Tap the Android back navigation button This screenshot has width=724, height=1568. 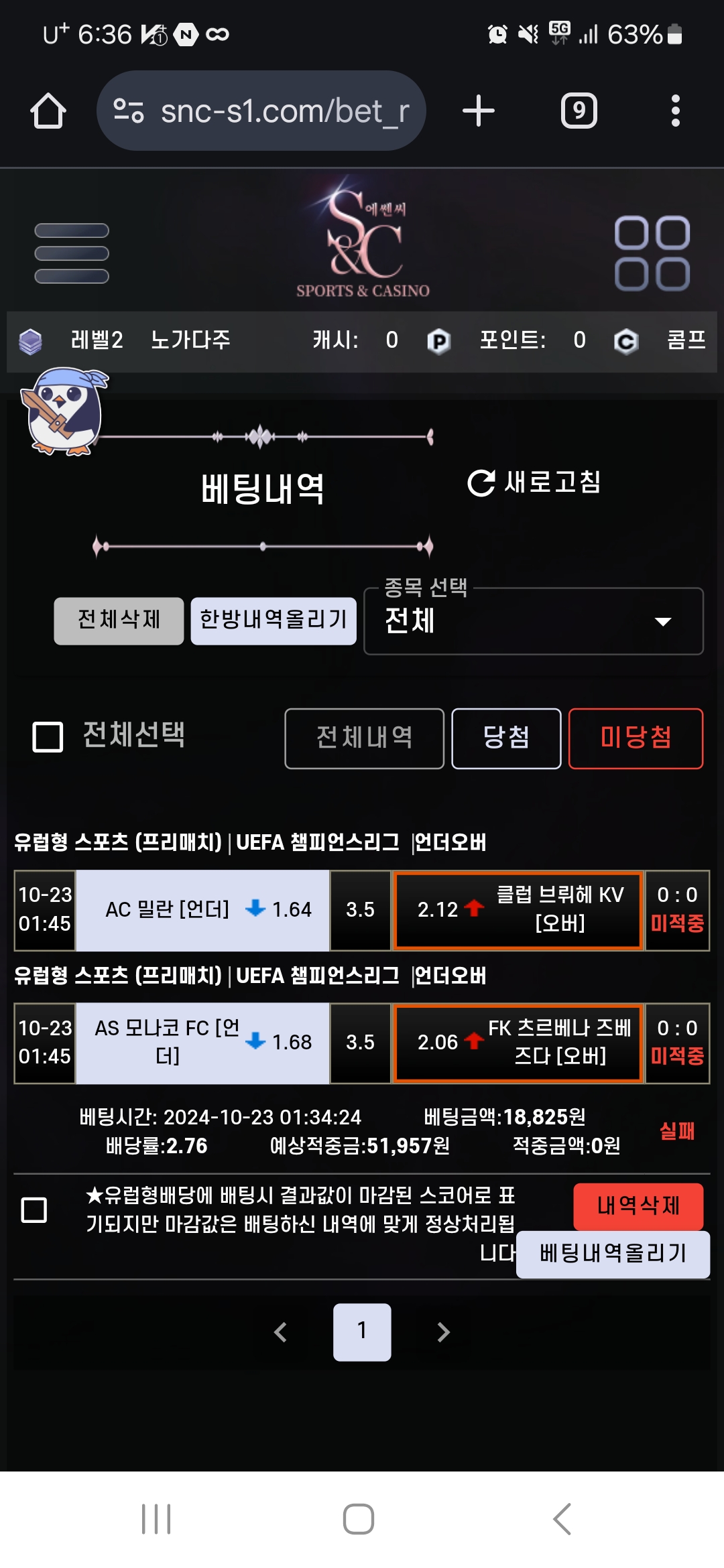(562, 1519)
